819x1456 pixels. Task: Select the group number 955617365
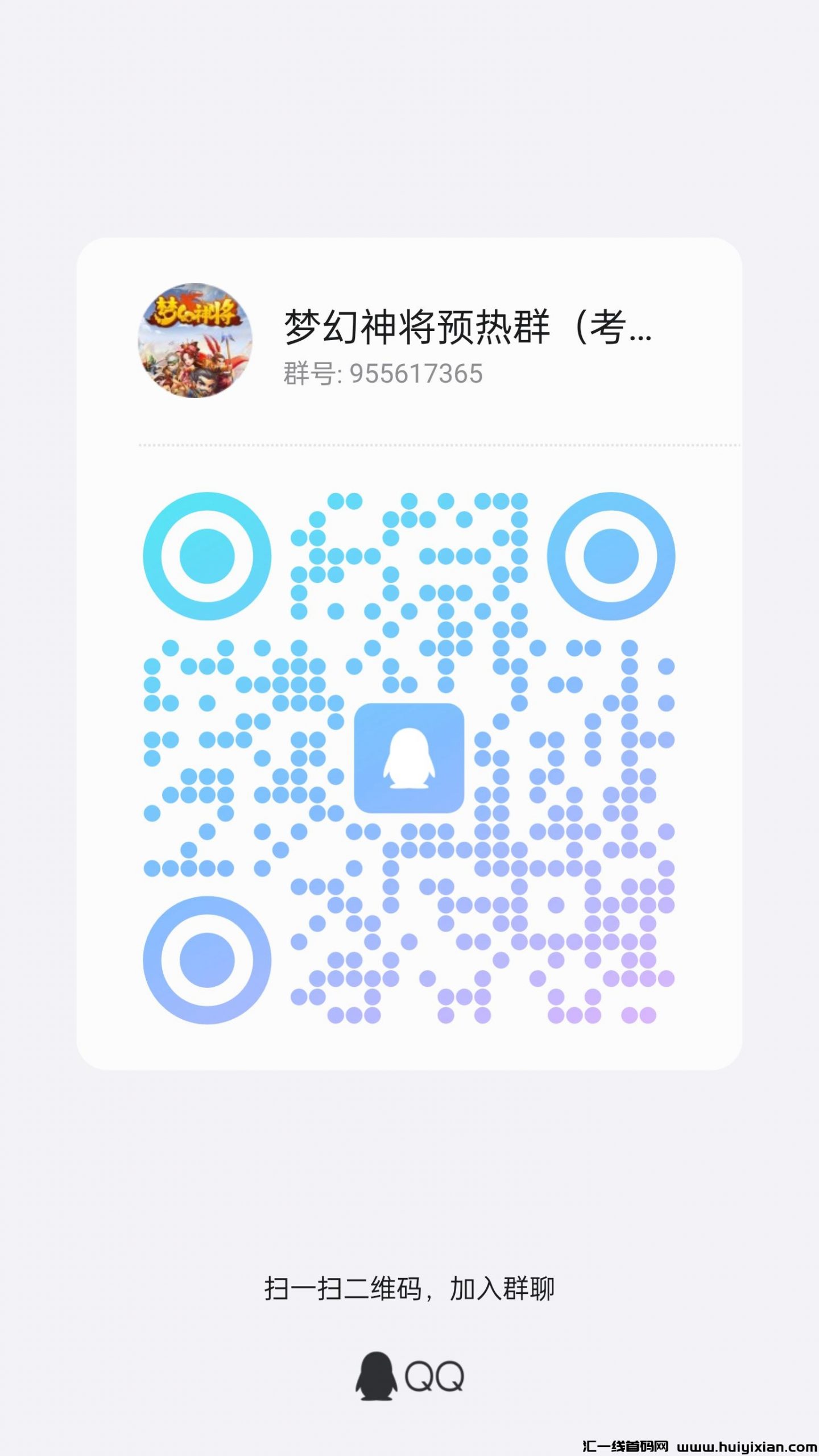[x=415, y=370]
